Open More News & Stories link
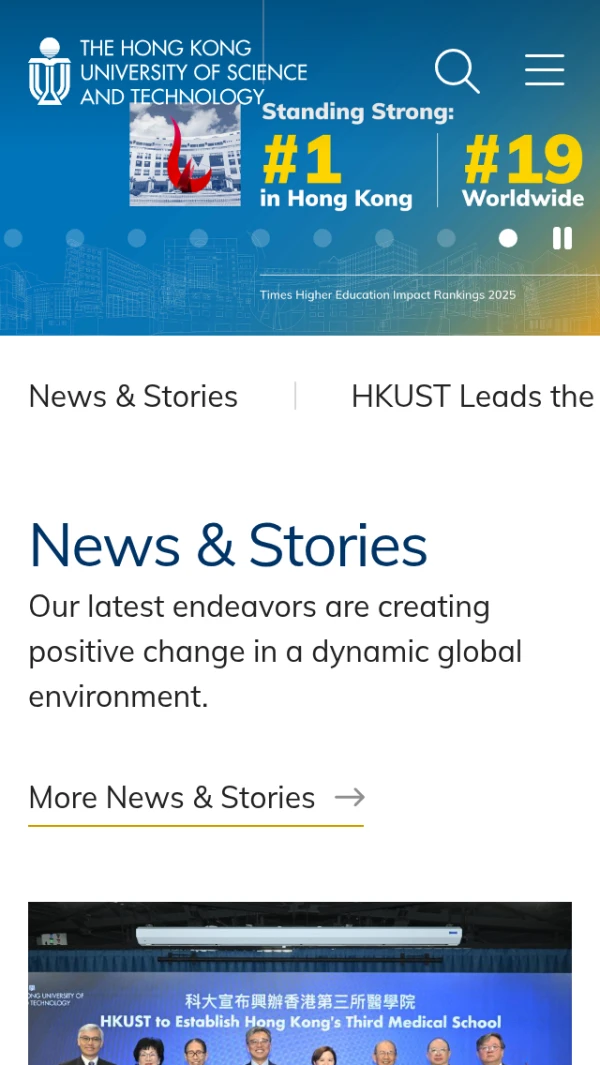The width and height of the screenshot is (600, 1065). click(x=196, y=798)
